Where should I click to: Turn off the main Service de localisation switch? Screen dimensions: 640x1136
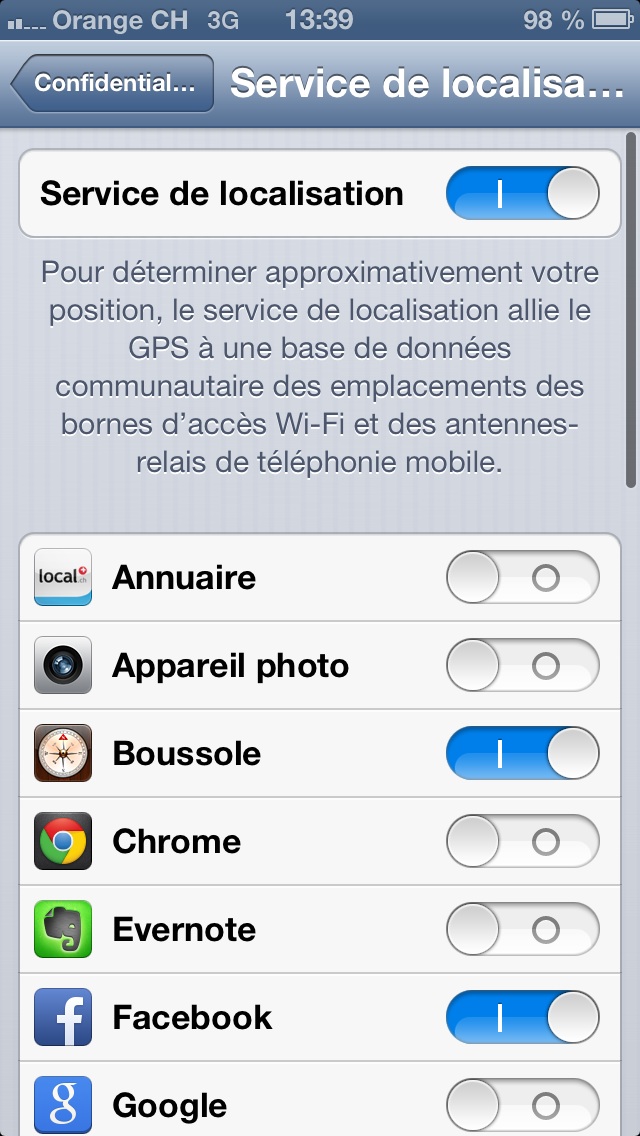[522, 193]
